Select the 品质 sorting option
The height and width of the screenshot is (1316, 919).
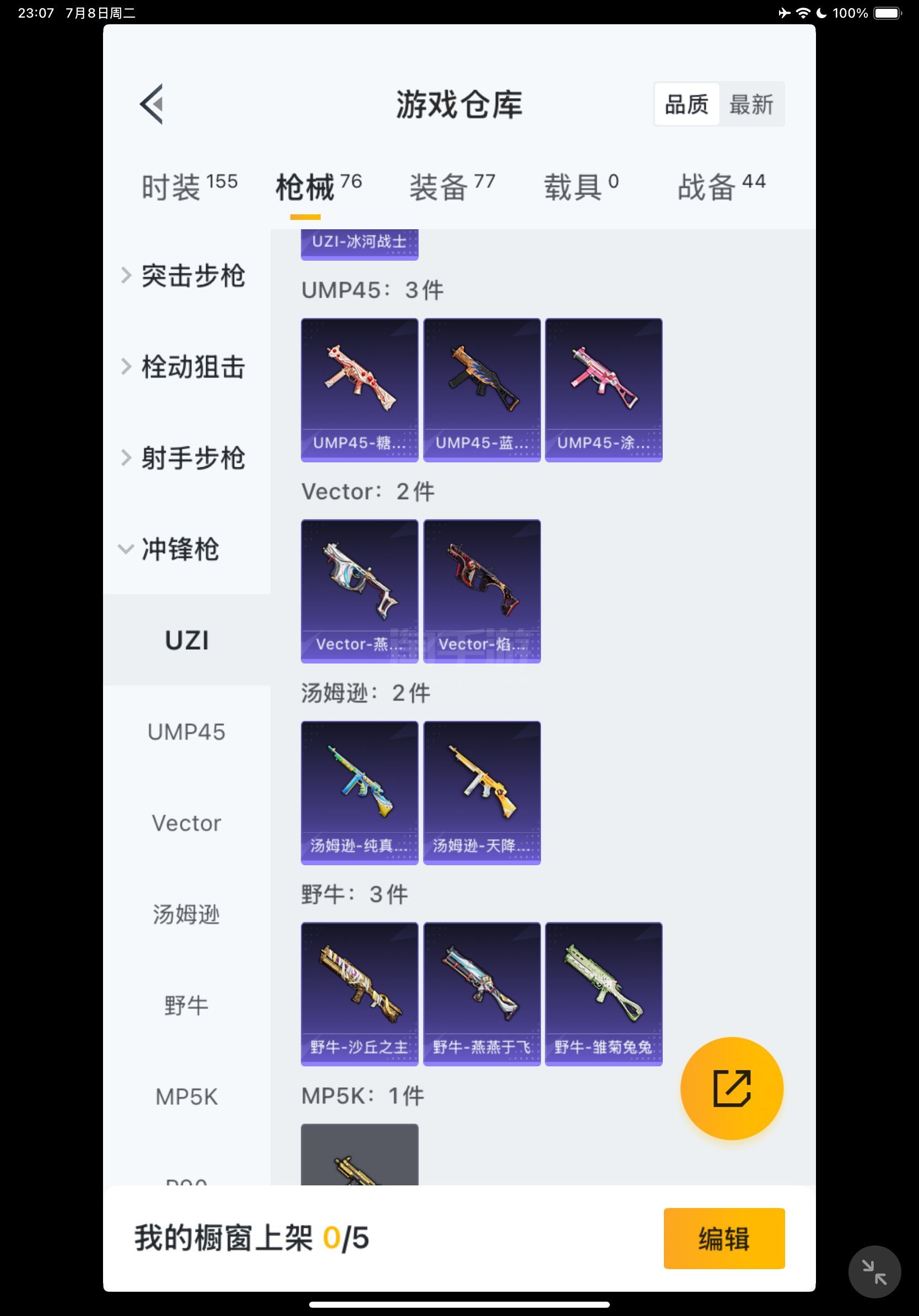pos(686,104)
